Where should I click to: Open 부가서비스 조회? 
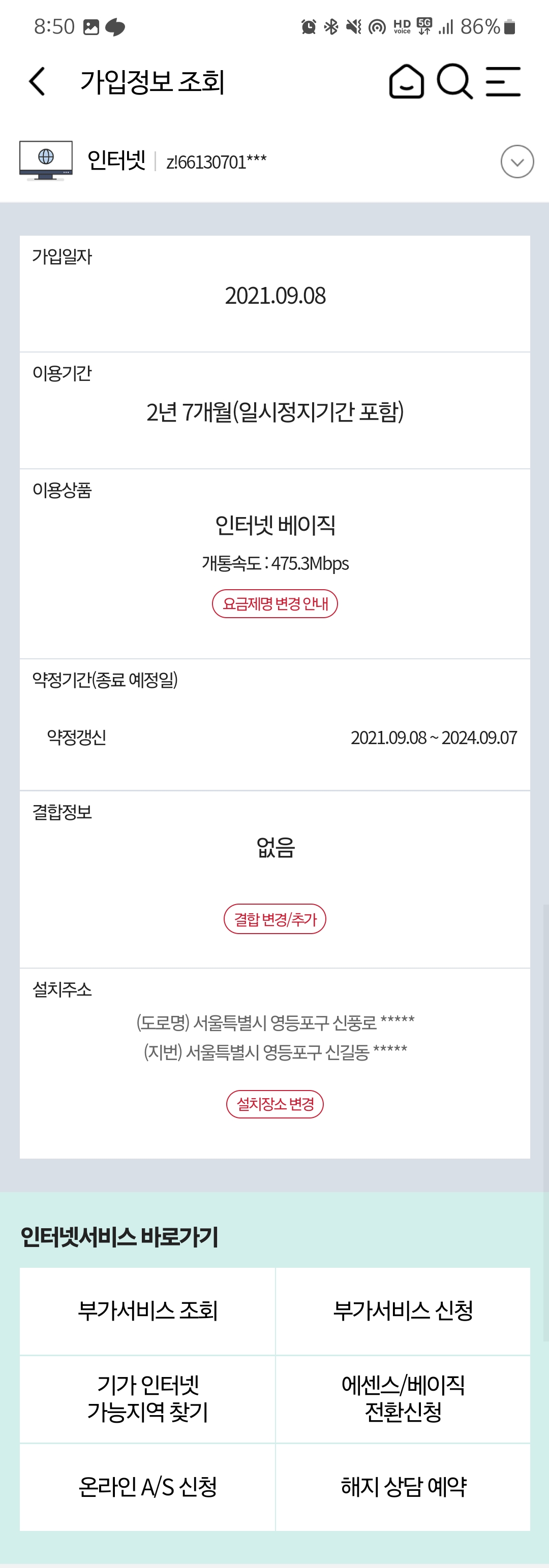pyautogui.click(x=147, y=1311)
